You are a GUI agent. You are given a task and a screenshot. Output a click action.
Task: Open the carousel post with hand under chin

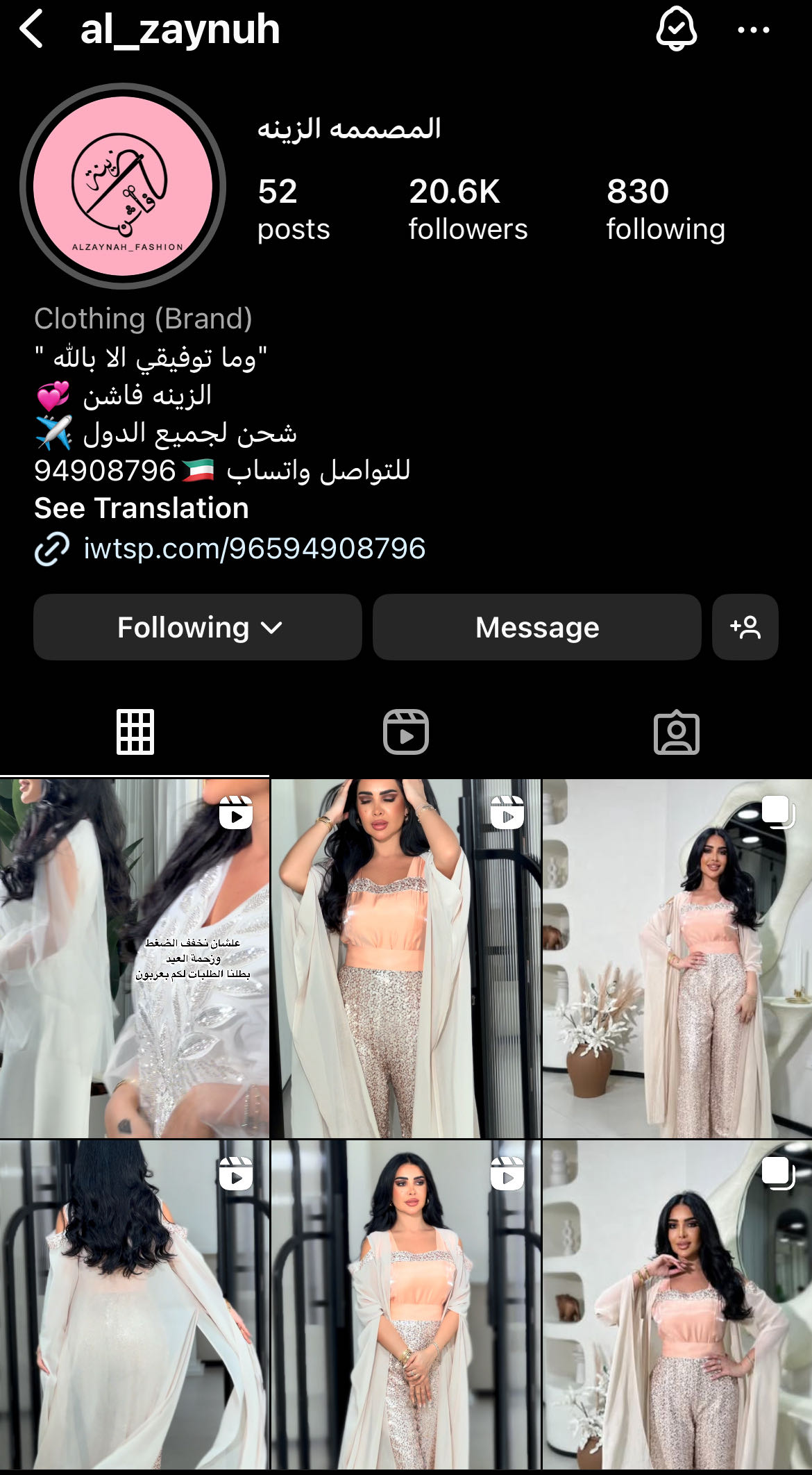click(677, 1306)
